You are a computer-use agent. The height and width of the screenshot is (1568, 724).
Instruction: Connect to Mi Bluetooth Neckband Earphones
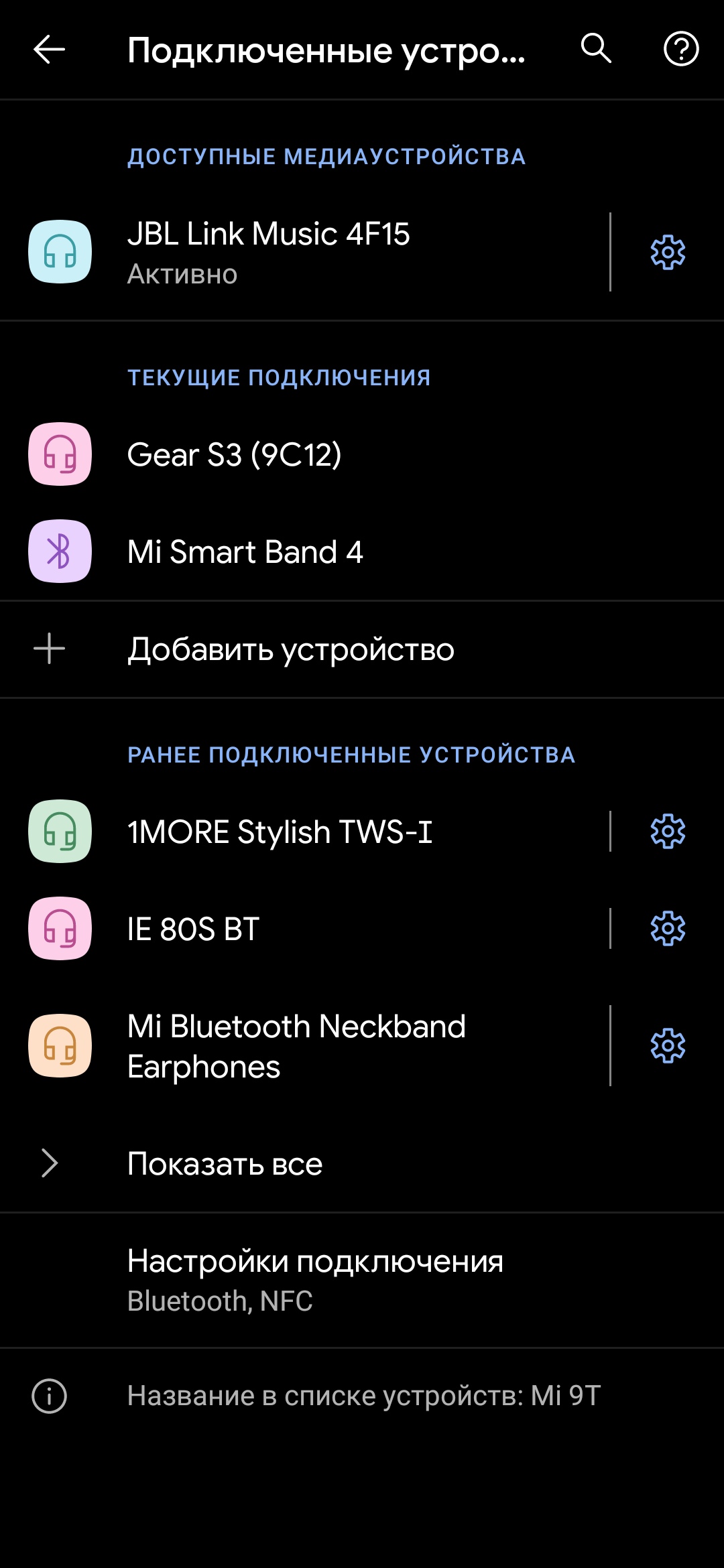point(302,1045)
